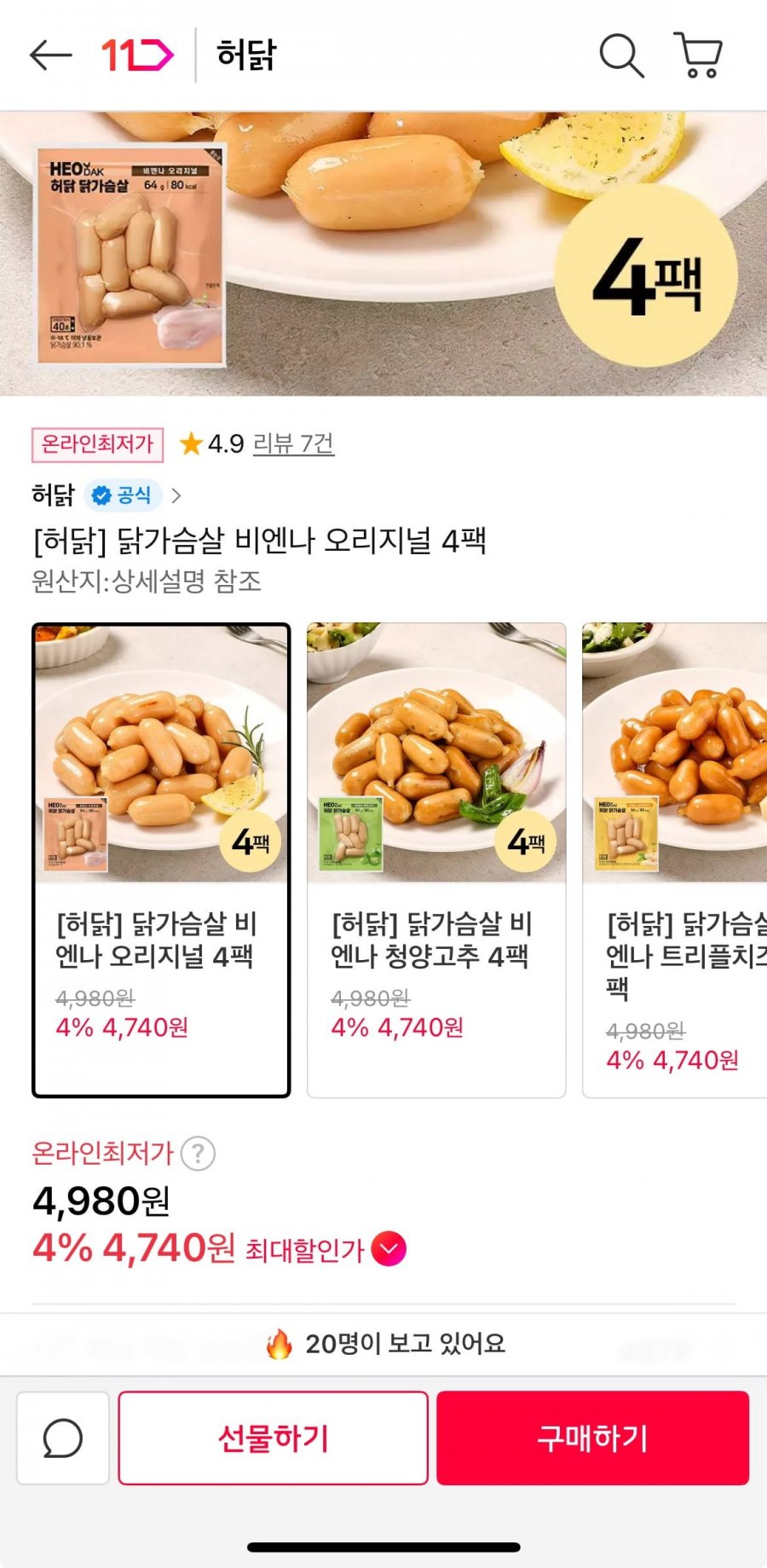Open the 11st home logo
This screenshot has width=767, height=1568.
coord(137,55)
